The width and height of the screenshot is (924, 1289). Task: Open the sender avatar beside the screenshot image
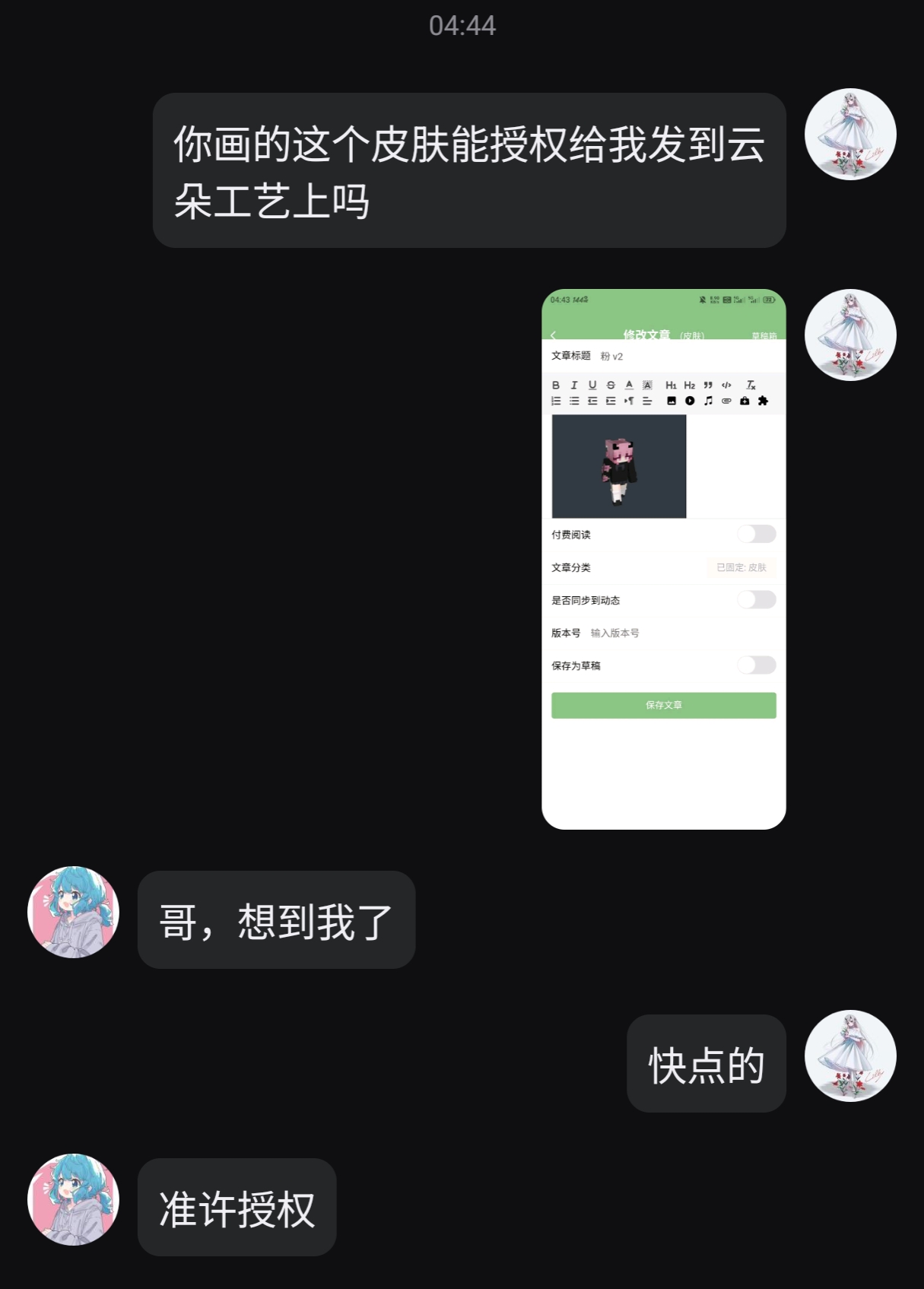pyautogui.click(x=850, y=335)
